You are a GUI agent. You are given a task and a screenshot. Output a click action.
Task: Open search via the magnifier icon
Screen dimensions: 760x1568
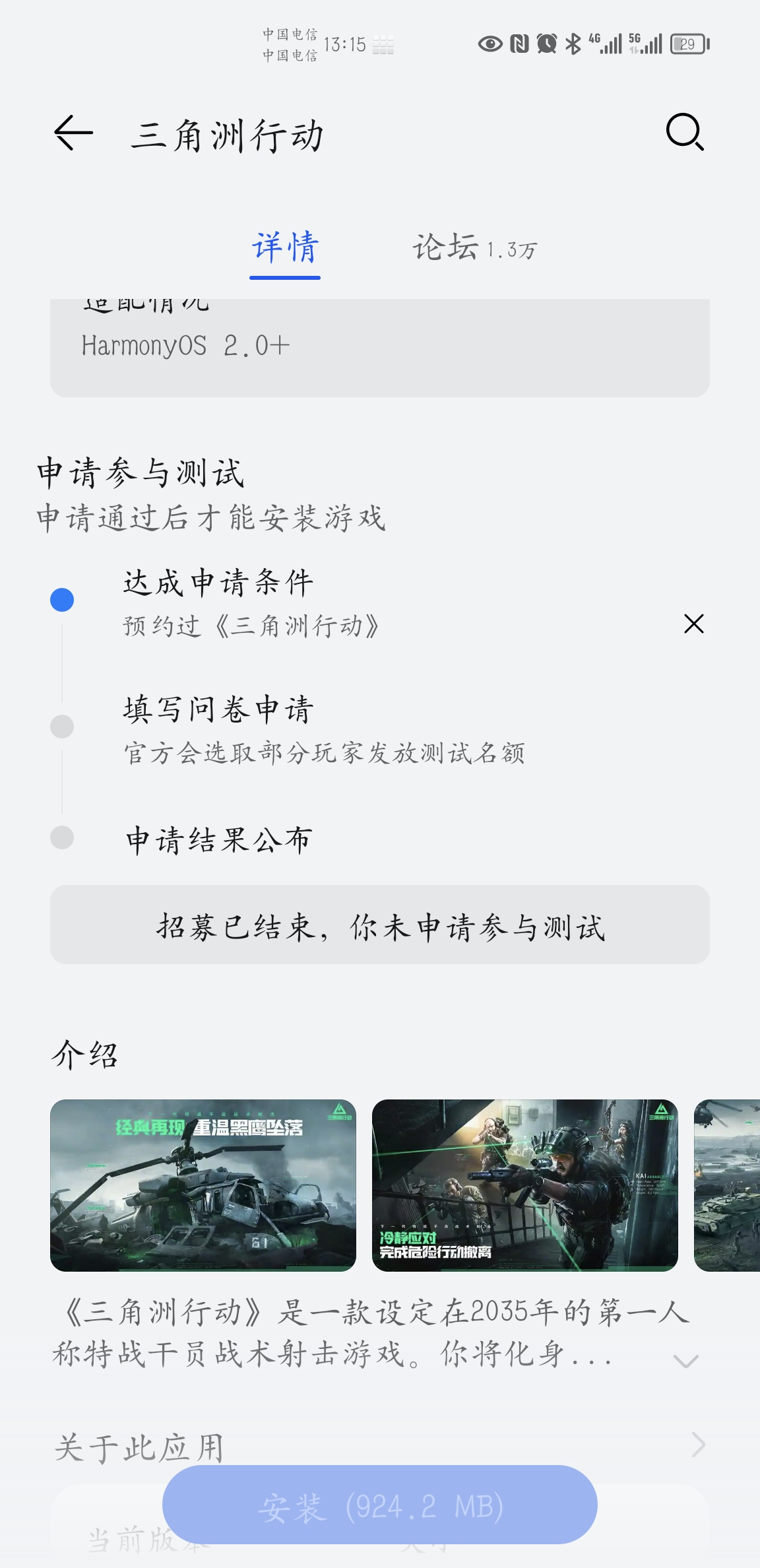point(685,132)
